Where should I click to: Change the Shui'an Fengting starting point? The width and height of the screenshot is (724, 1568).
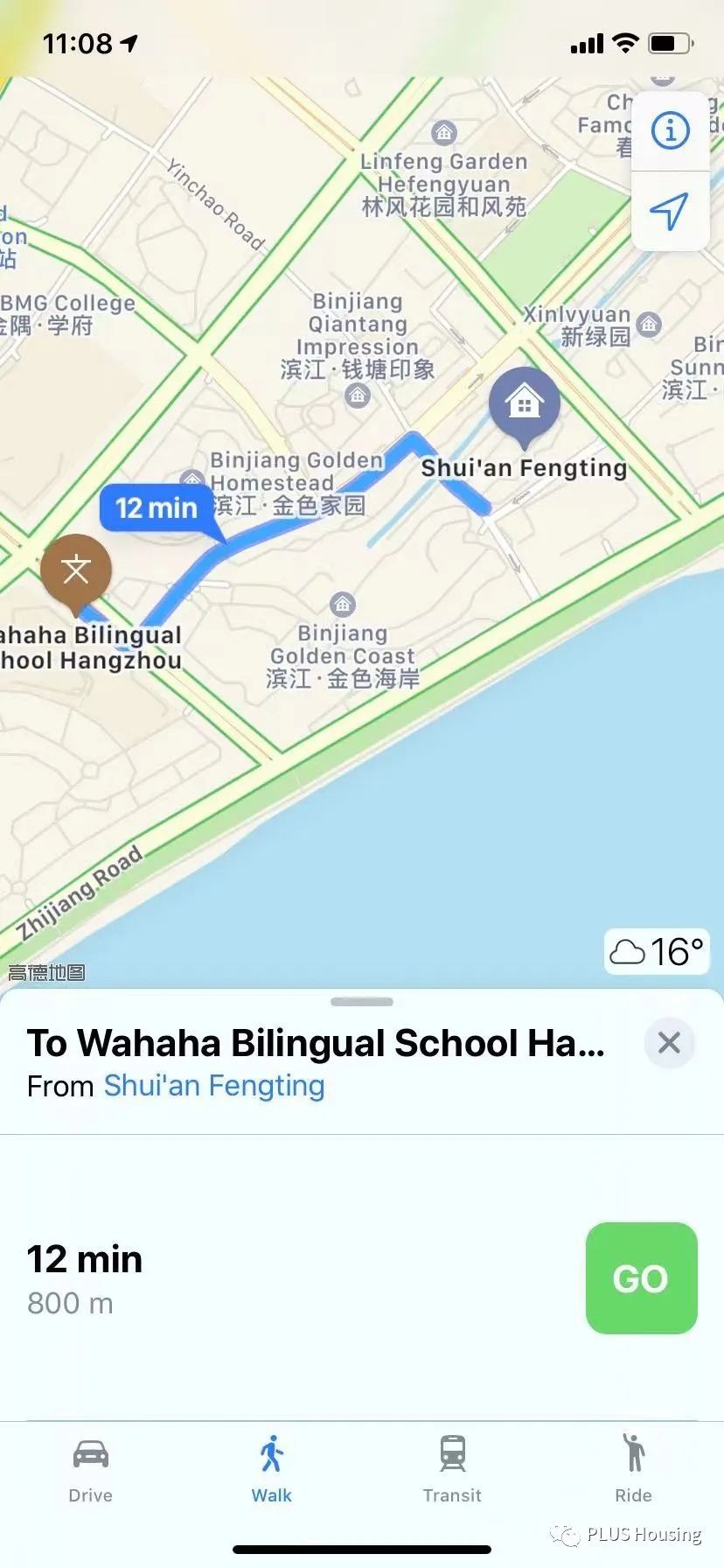[x=214, y=1086]
